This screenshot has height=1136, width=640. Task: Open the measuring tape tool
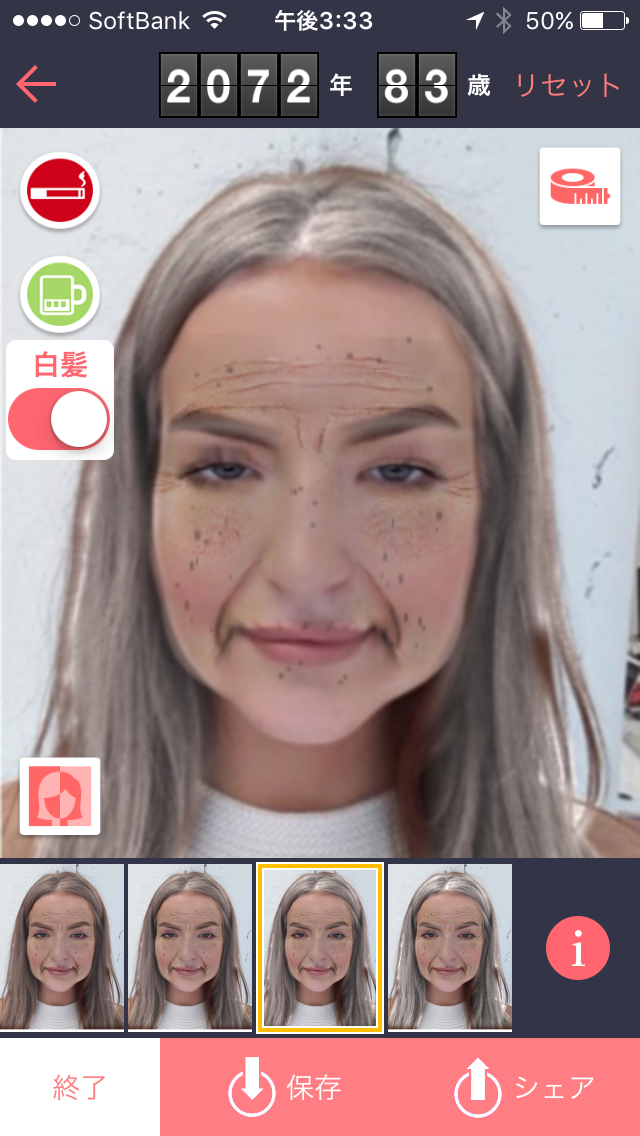pos(580,186)
